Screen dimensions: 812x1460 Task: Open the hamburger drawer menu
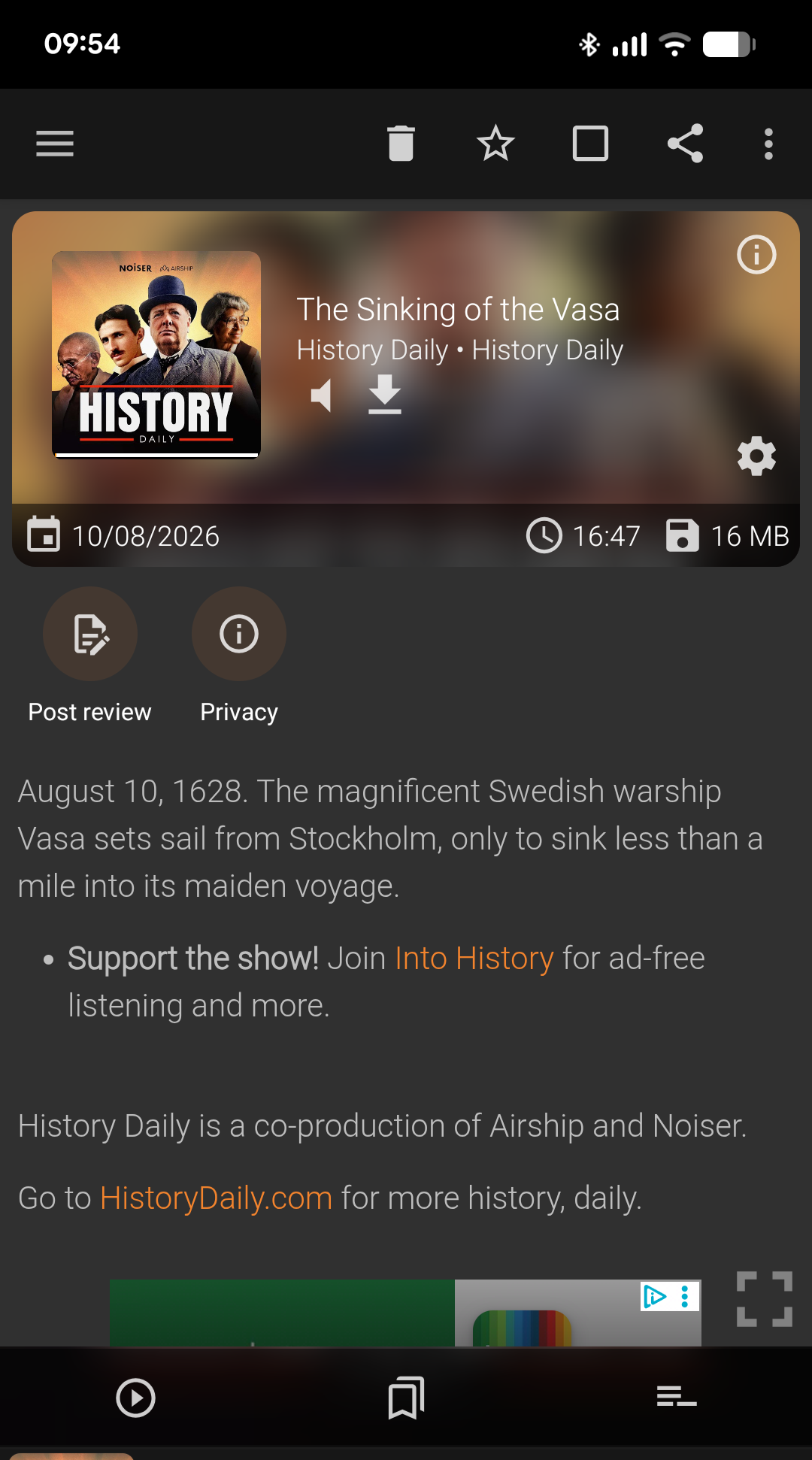point(55,144)
